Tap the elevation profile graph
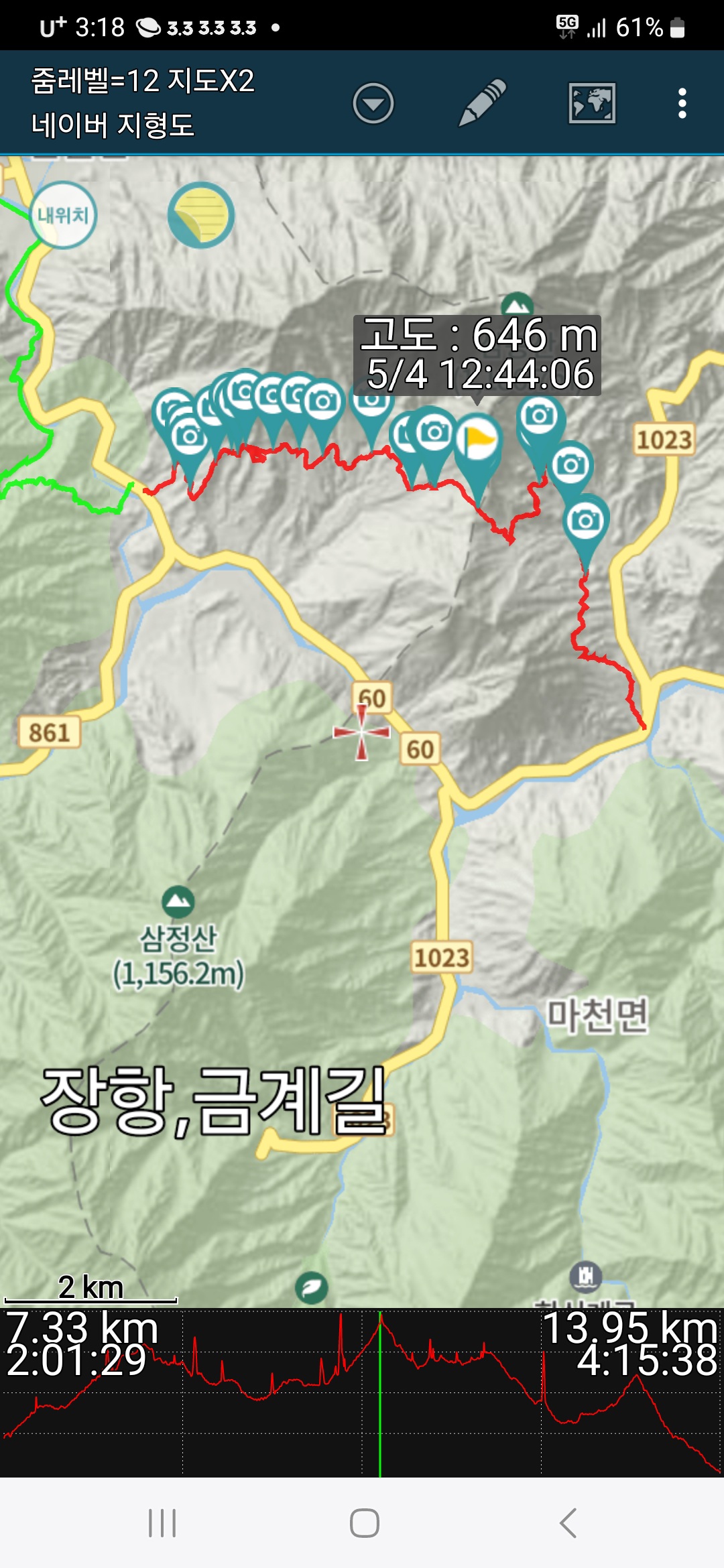This screenshot has height=1568, width=724. coord(362,1392)
